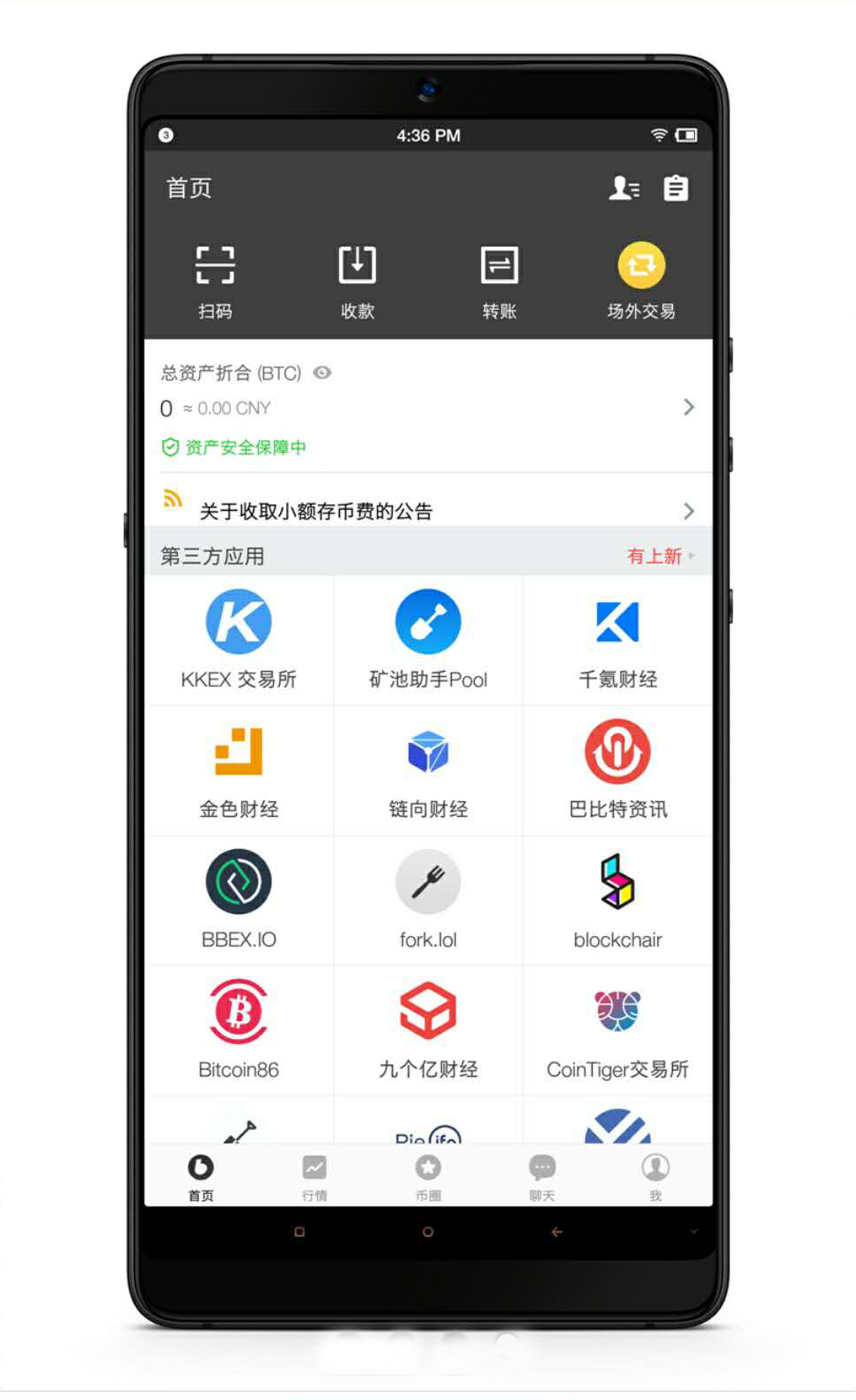The width and height of the screenshot is (856, 1400).
Task: Open the 关于收取小额存币费的公告 announcement
Action: pos(315,512)
